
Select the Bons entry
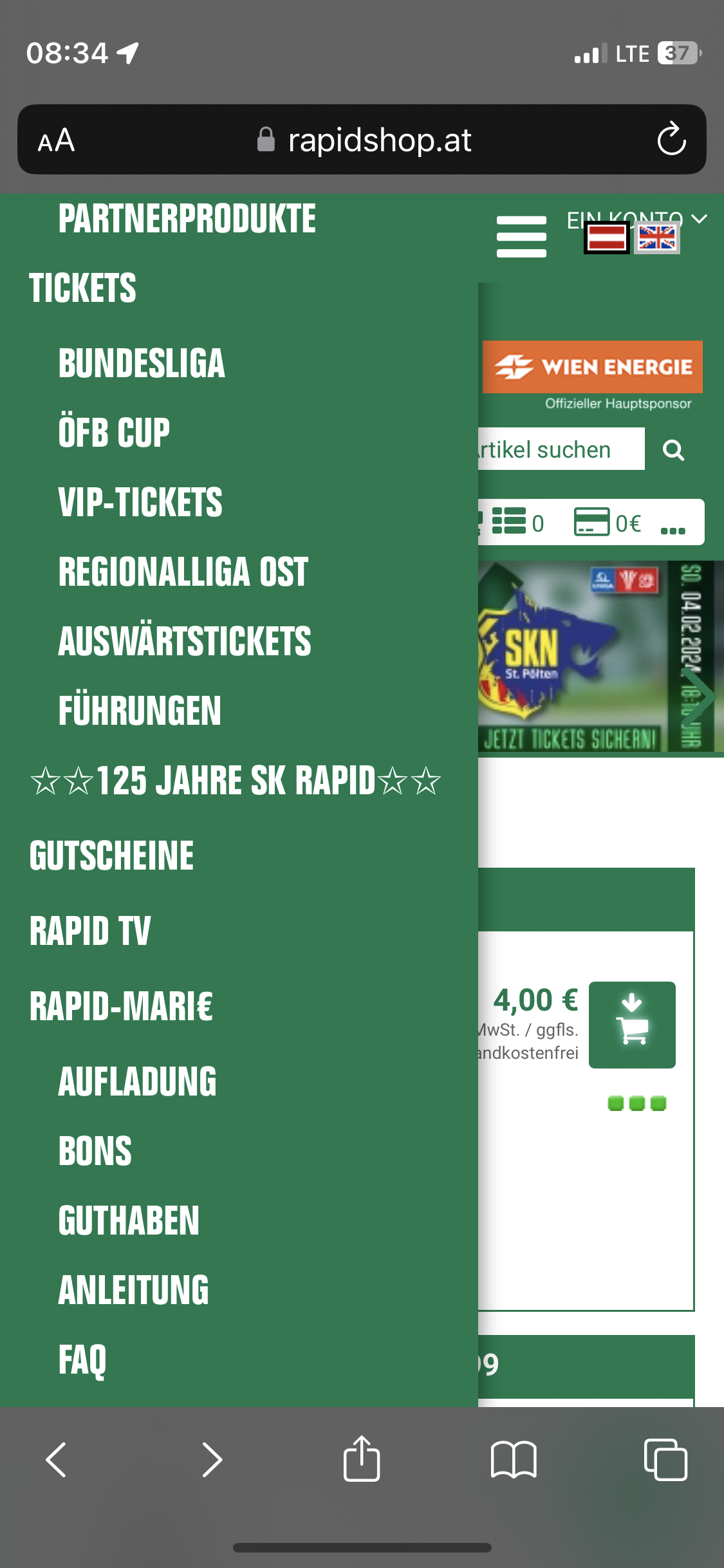pos(95,1151)
